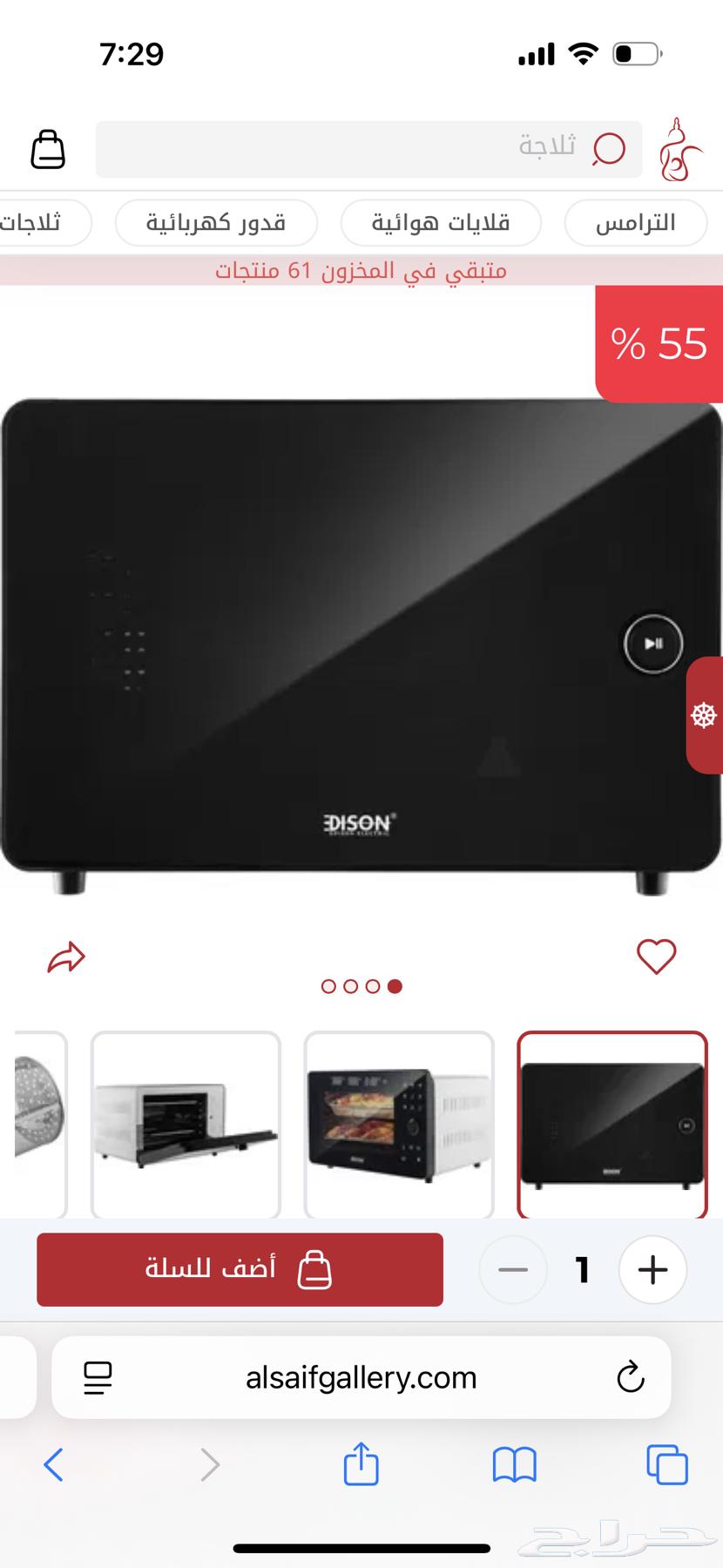Add product to favorites with heart icon
723x1568 pixels.
pos(656,956)
